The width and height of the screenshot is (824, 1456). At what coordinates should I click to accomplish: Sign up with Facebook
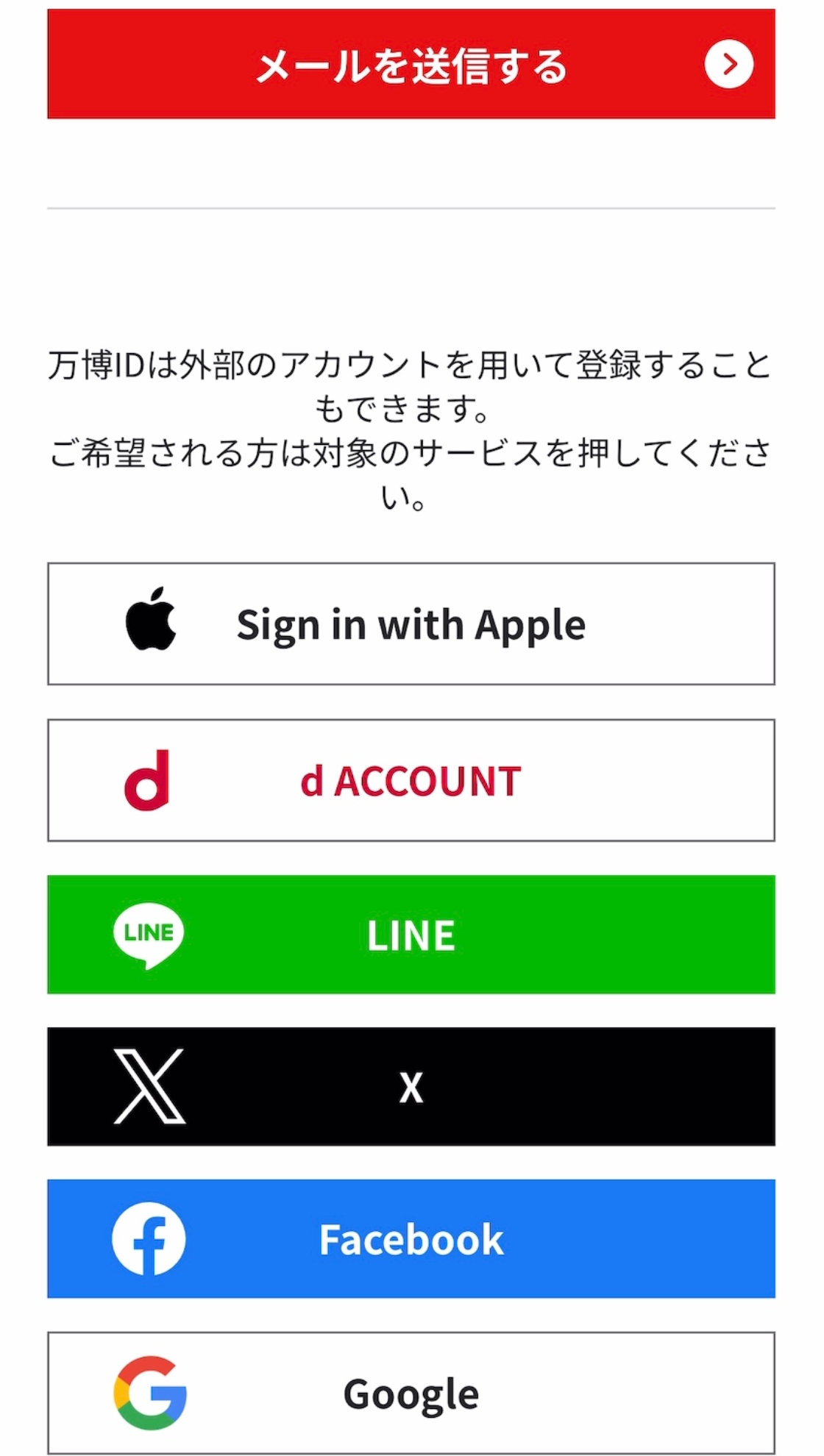tap(411, 1238)
